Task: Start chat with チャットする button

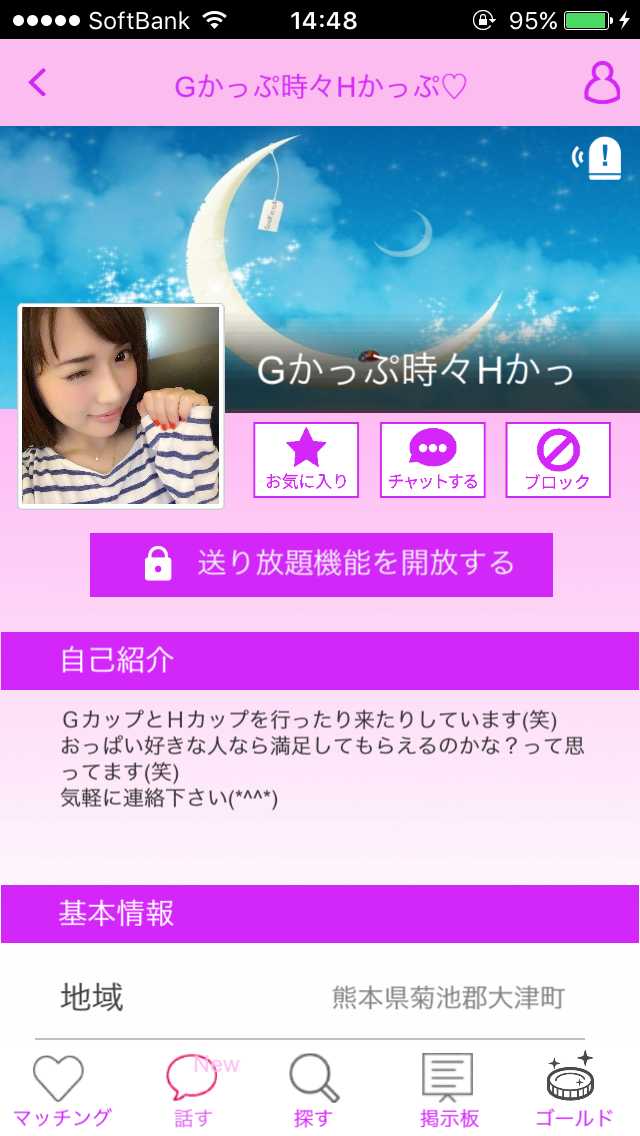Action: (432, 459)
